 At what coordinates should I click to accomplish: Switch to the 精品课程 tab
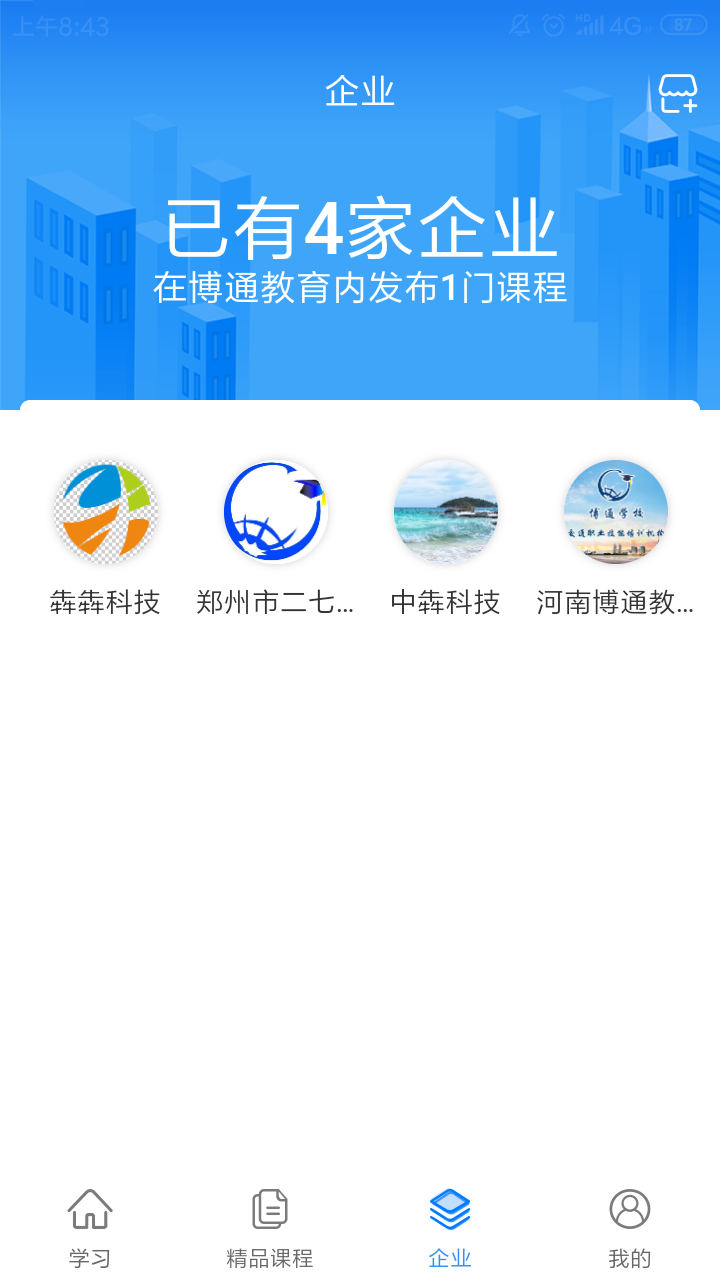270,1230
